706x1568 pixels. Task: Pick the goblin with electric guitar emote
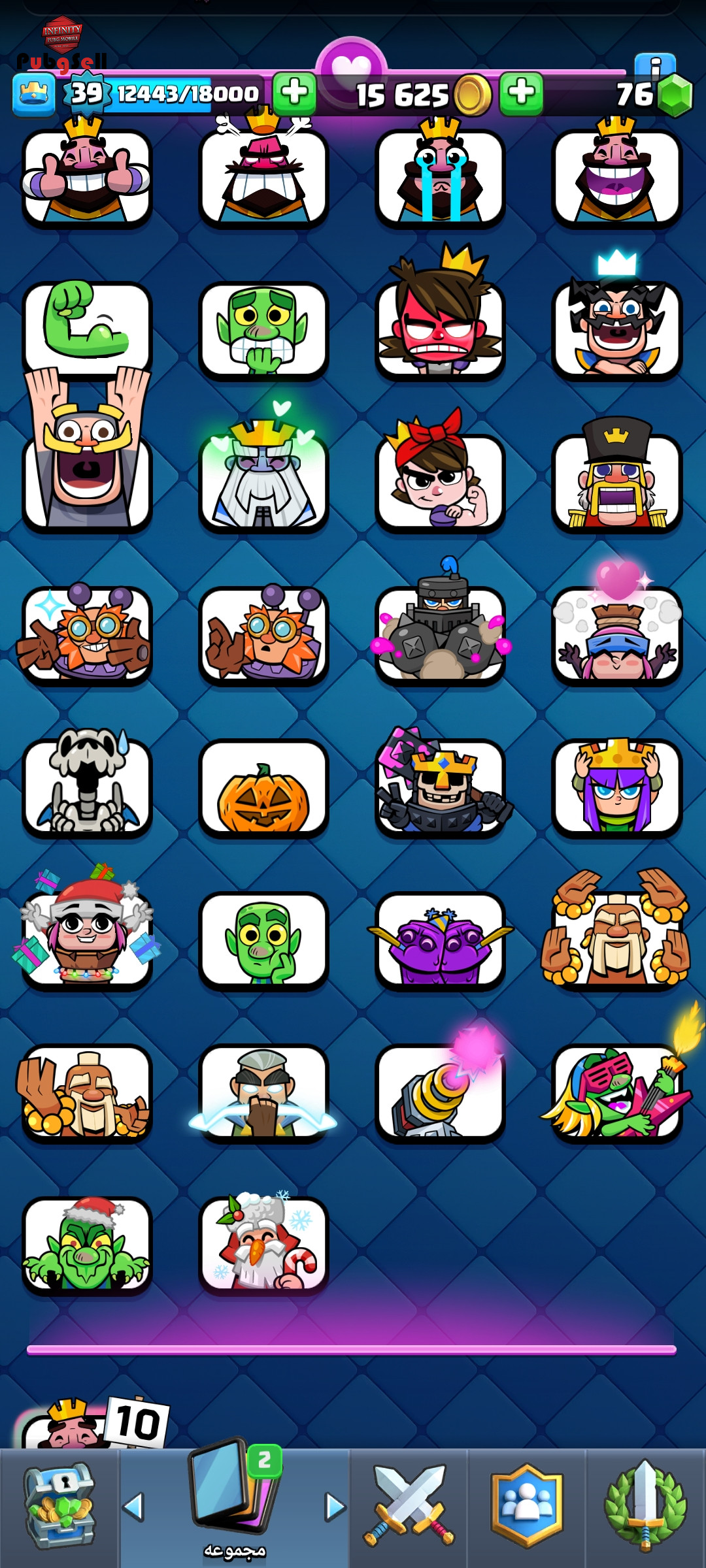click(x=616, y=1088)
